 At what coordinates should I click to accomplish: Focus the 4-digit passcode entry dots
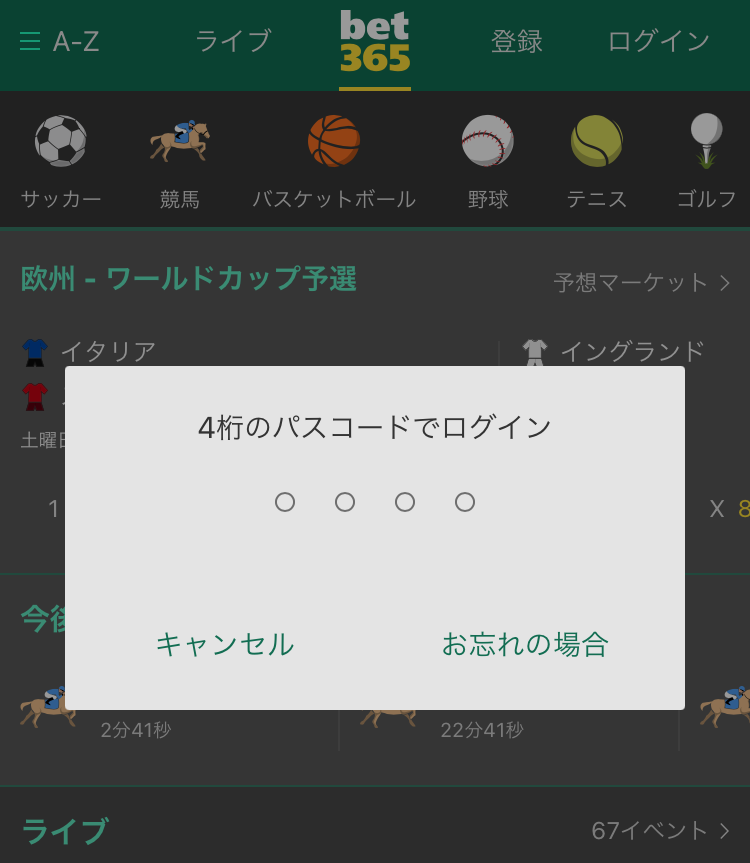click(x=375, y=502)
